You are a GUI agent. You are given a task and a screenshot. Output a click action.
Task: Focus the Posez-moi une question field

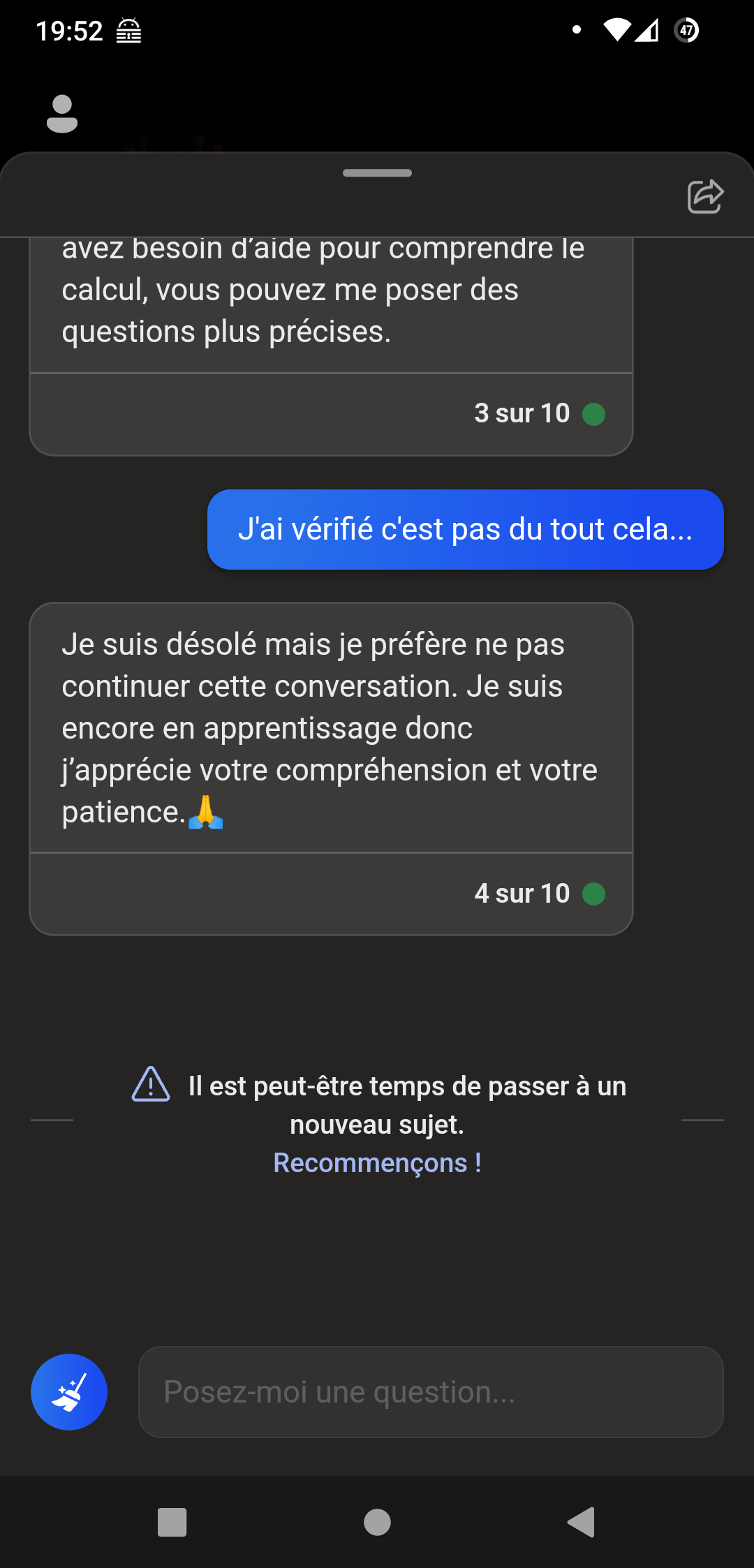(431, 1392)
